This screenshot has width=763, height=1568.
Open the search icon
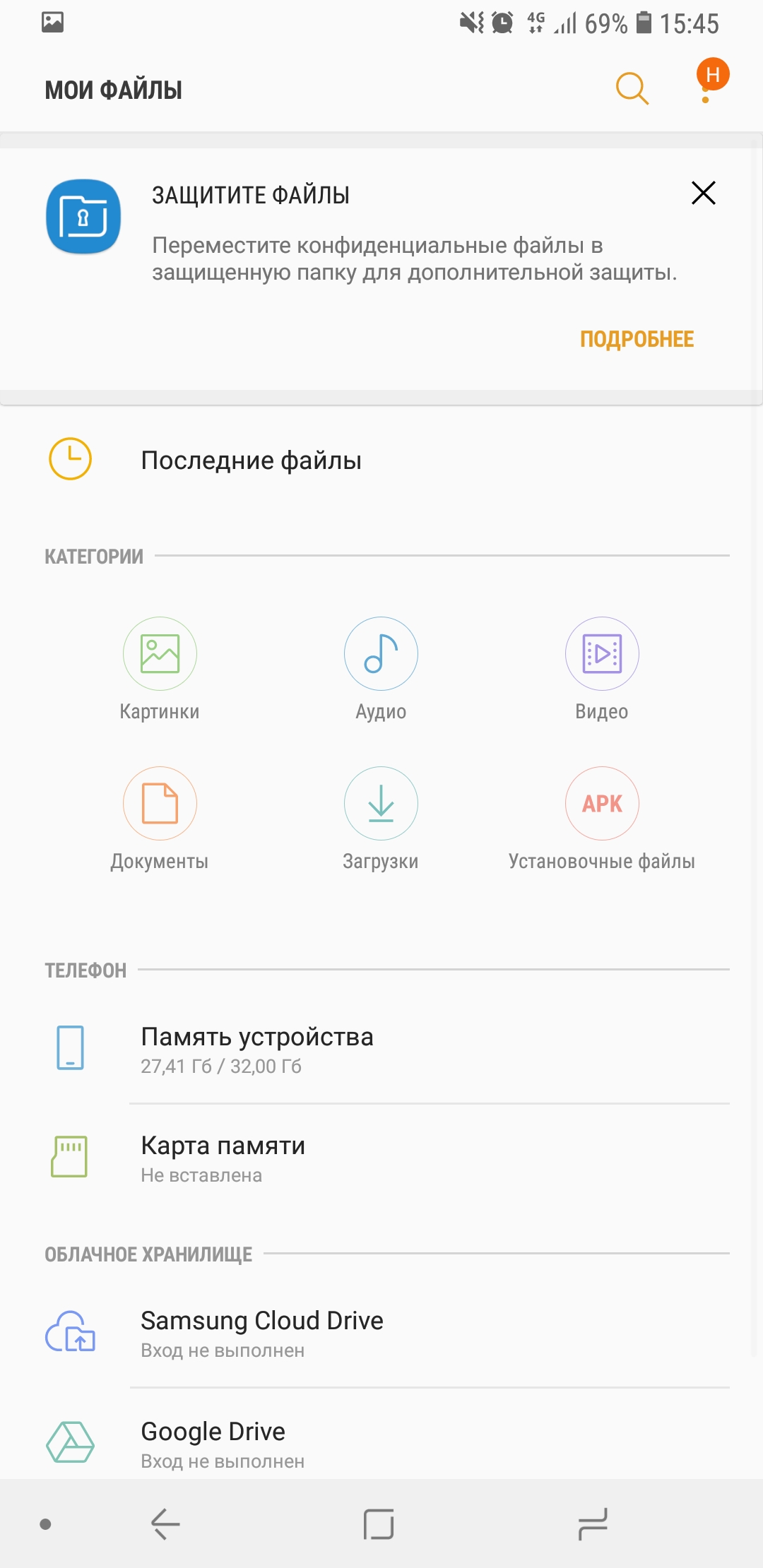632,89
